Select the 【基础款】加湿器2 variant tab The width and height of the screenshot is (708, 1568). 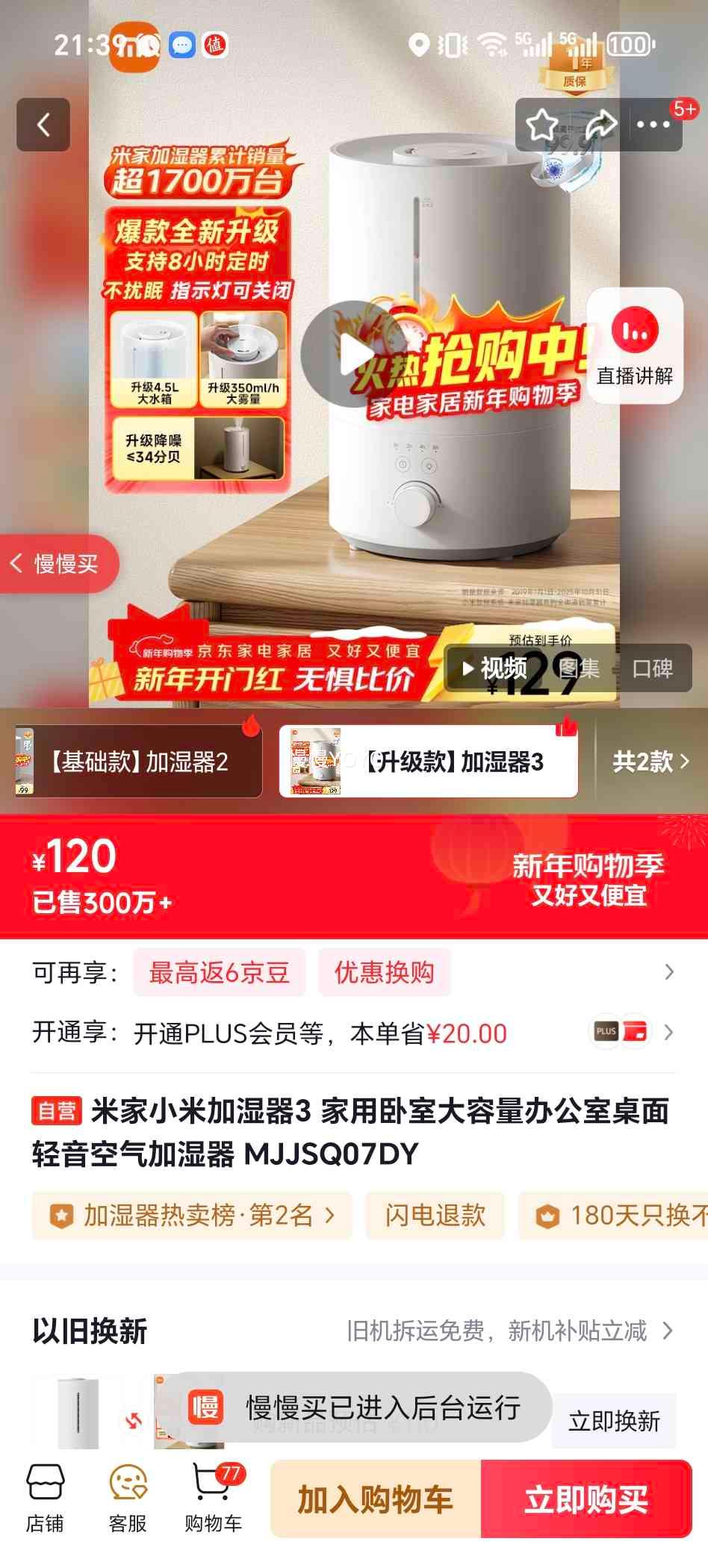tap(138, 760)
